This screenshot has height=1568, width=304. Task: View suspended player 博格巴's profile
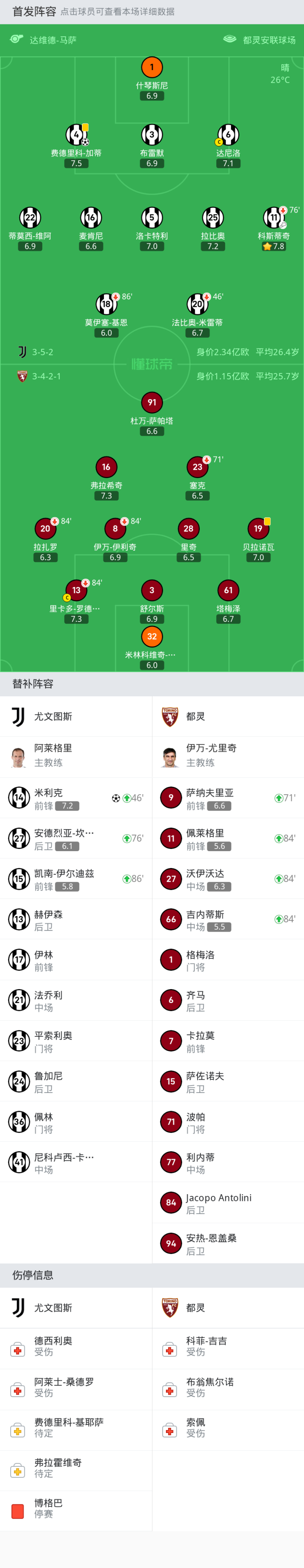coord(48,1509)
